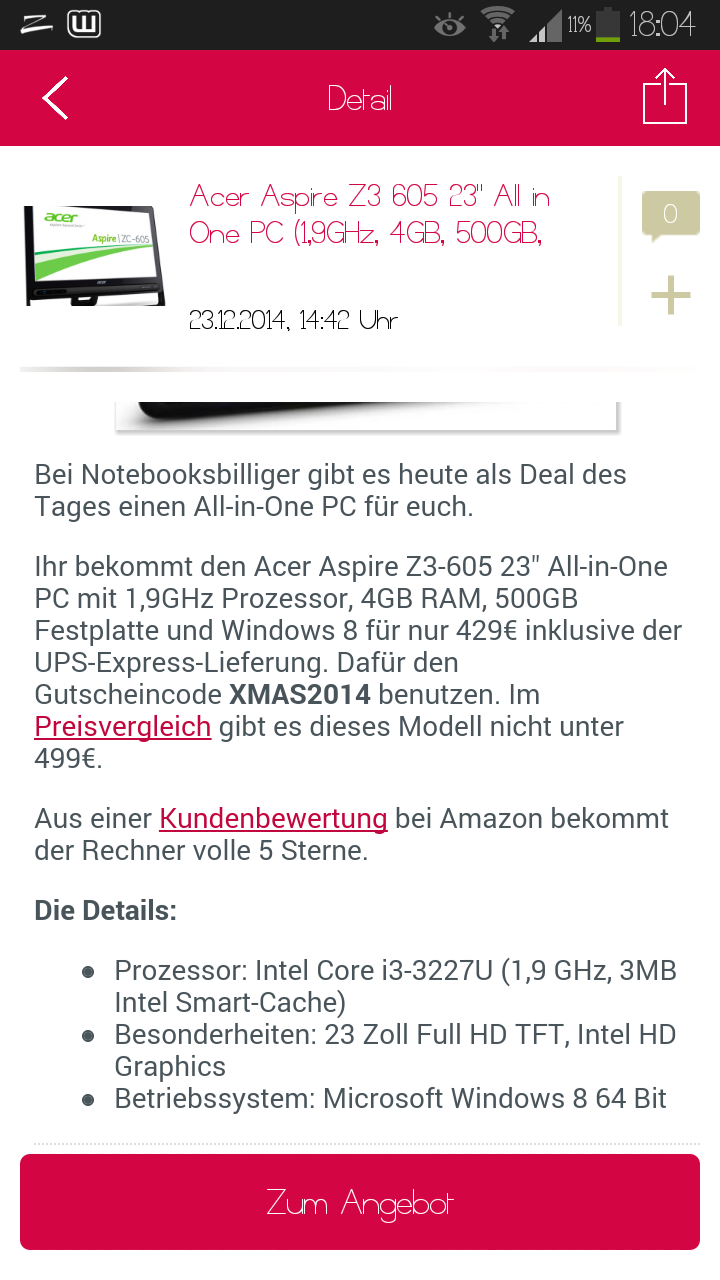Share this deal via the share icon
The height and width of the screenshot is (1280, 720).
[664, 97]
